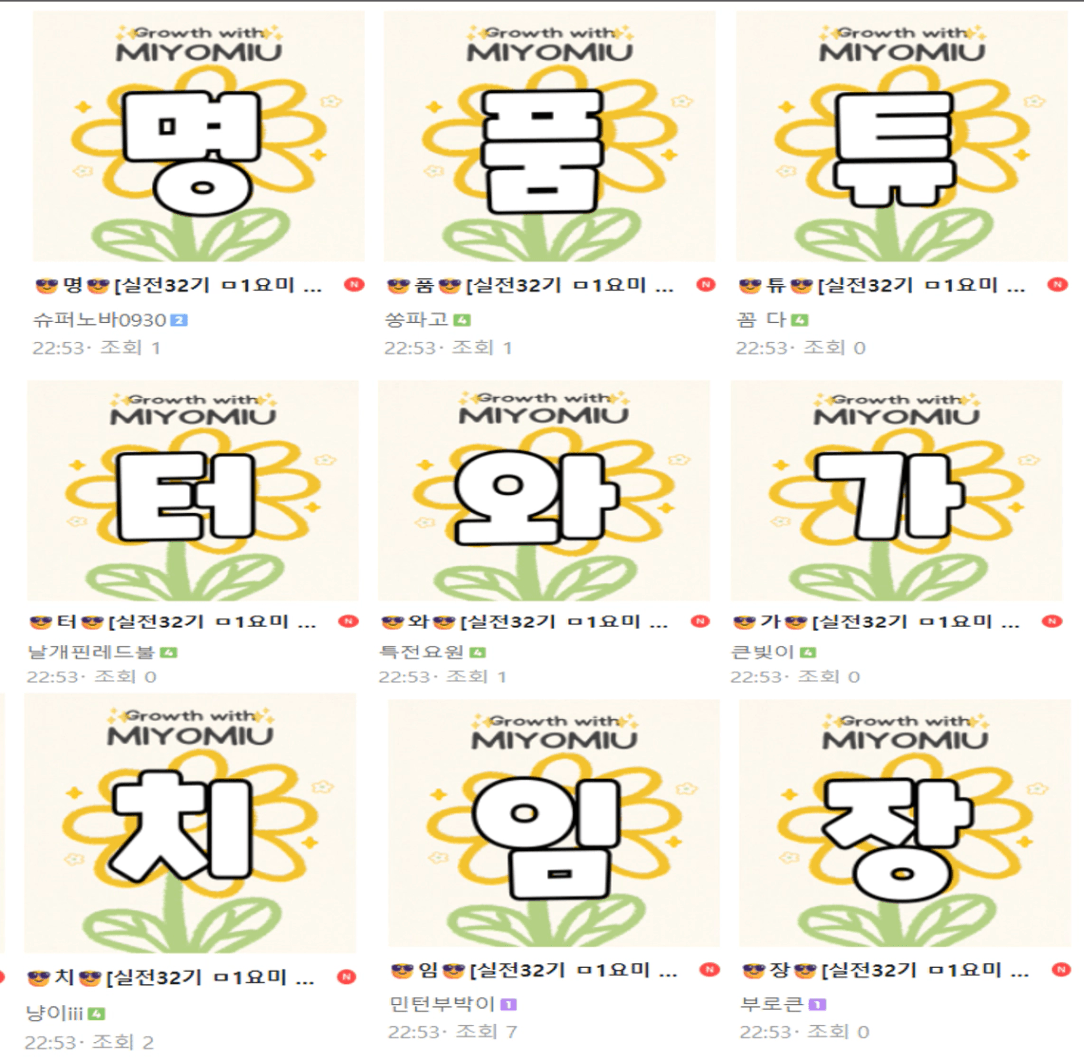Open the post with the 치 thumbnail
The height and width of the screenshot is (1062, 1084).
tap(190, 822)
